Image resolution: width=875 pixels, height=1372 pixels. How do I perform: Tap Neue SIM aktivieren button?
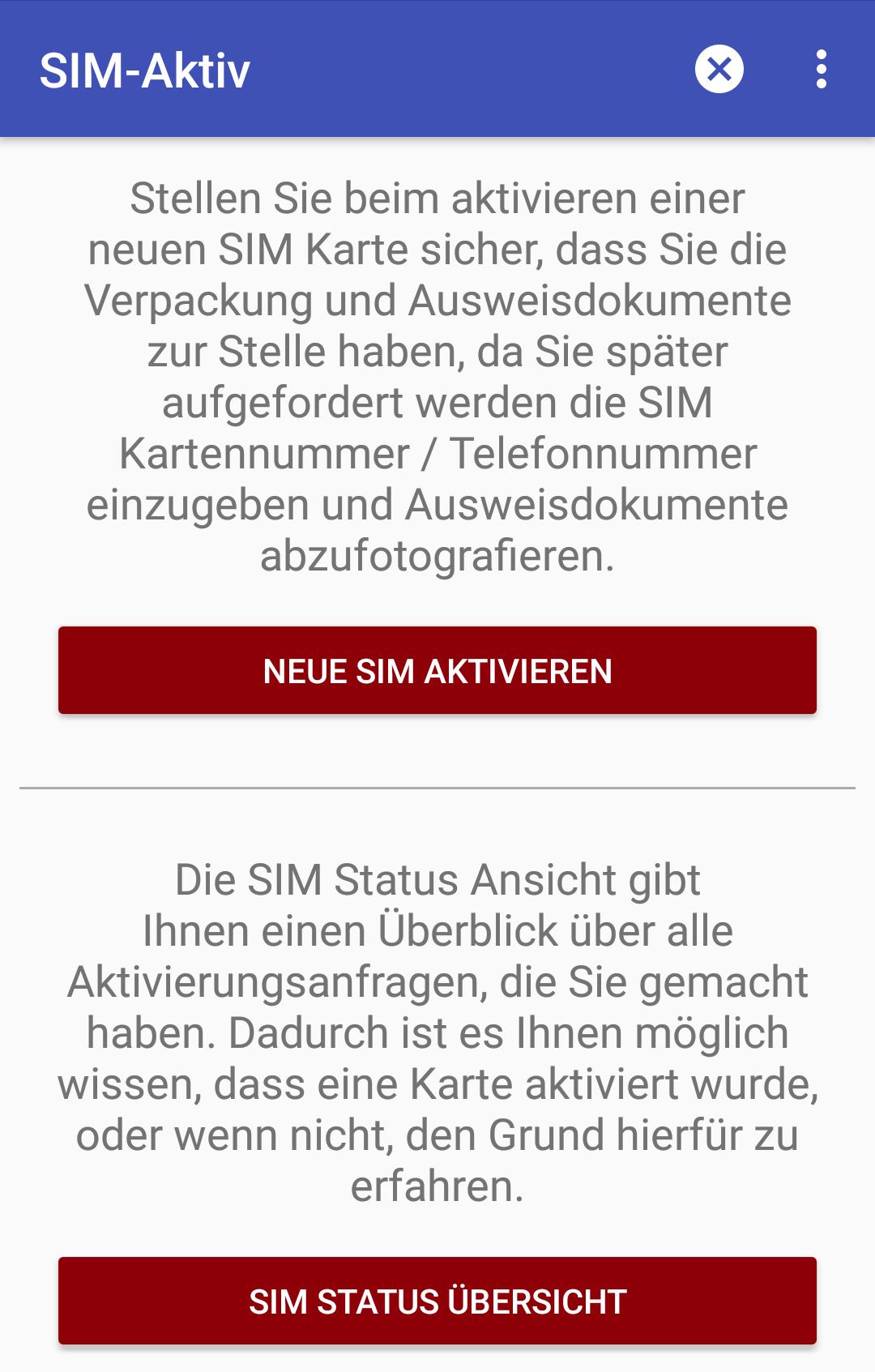(x=437, y=670)
